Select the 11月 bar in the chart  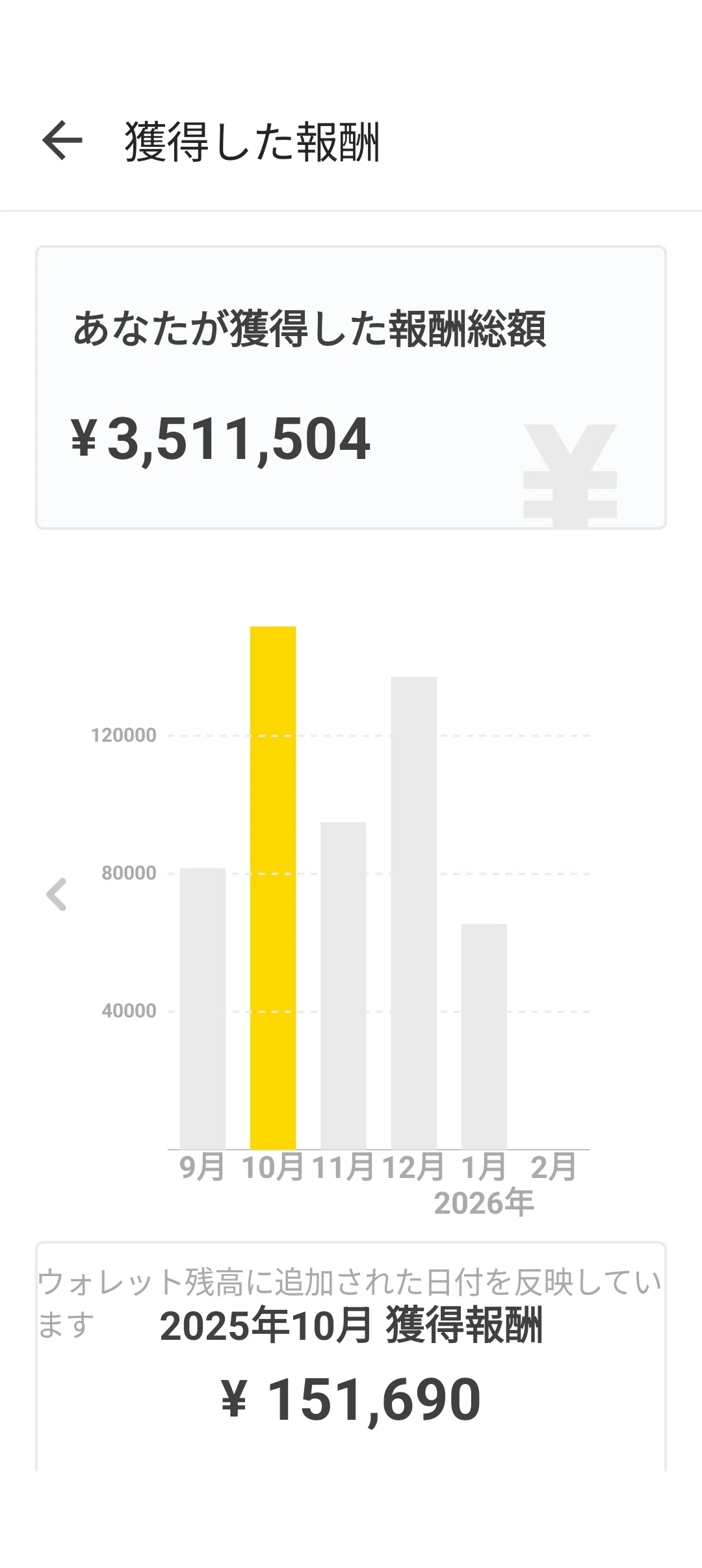[343, 986]
